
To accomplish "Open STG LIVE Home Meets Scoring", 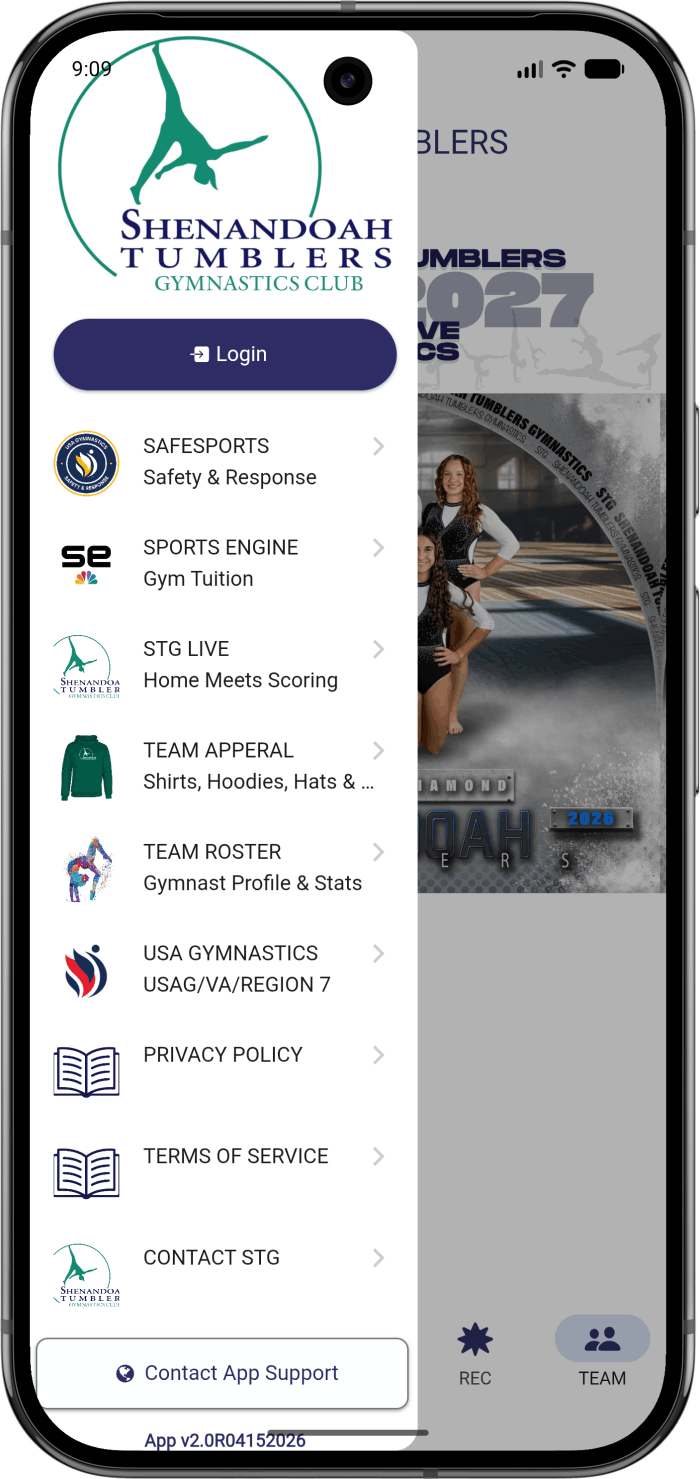I will click(225, 665).
